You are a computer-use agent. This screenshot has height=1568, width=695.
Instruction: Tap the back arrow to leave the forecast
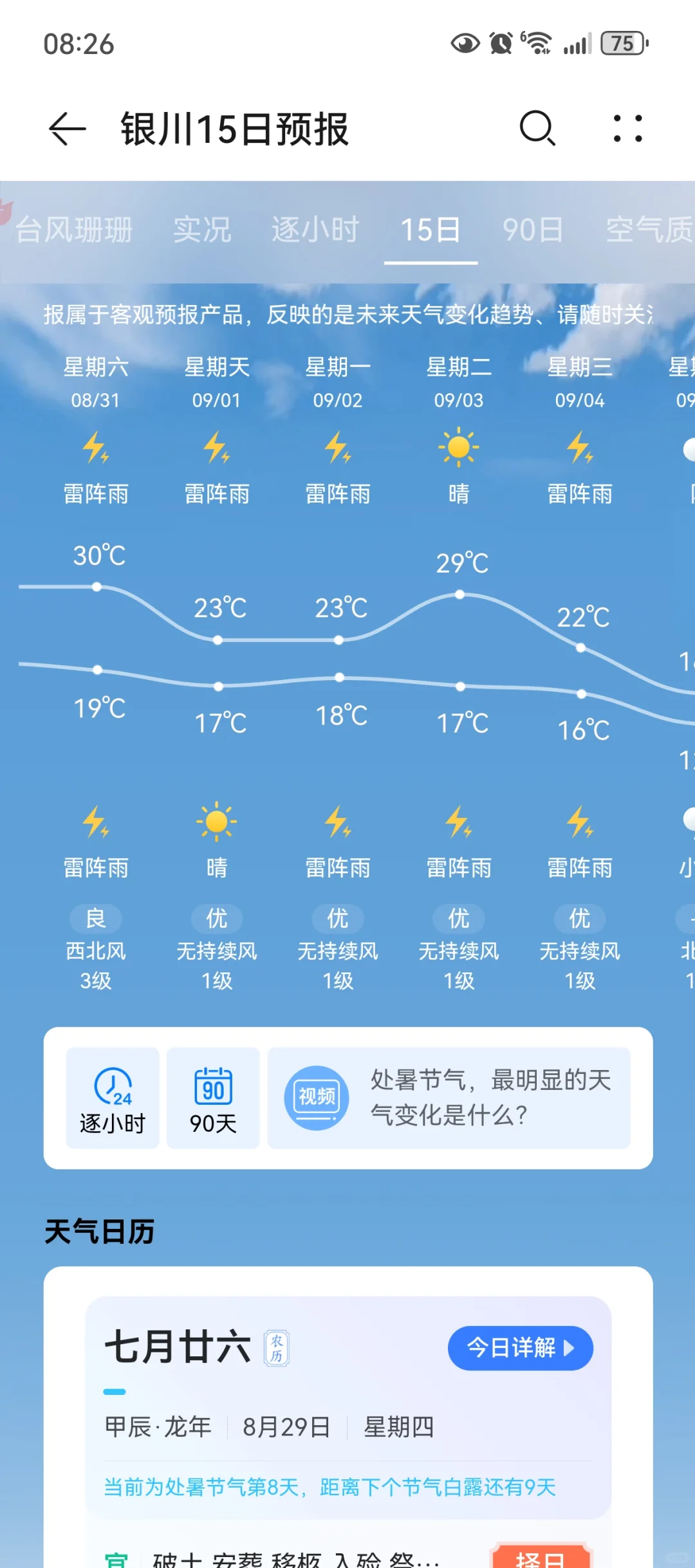pos(66,129)
